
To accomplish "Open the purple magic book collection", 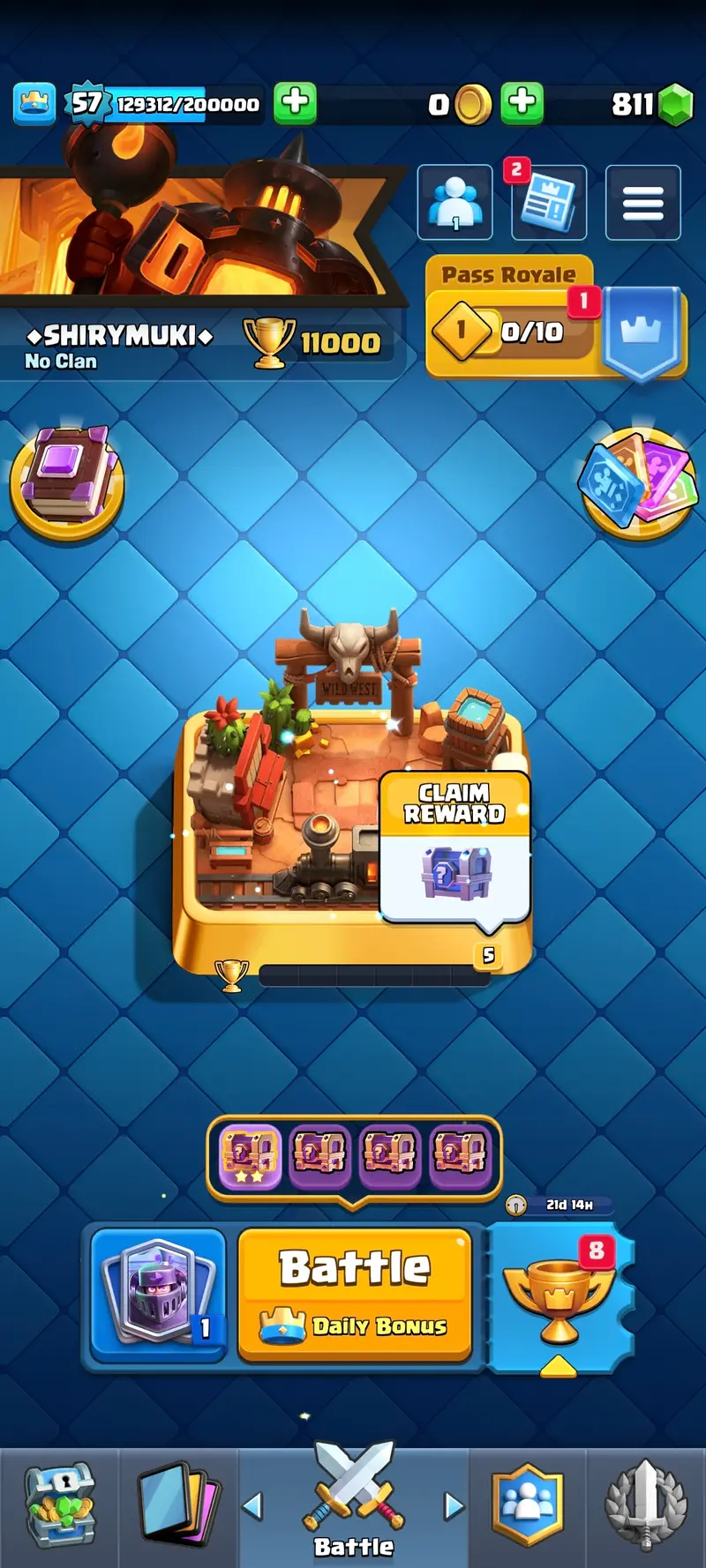I will pos(67,480).
